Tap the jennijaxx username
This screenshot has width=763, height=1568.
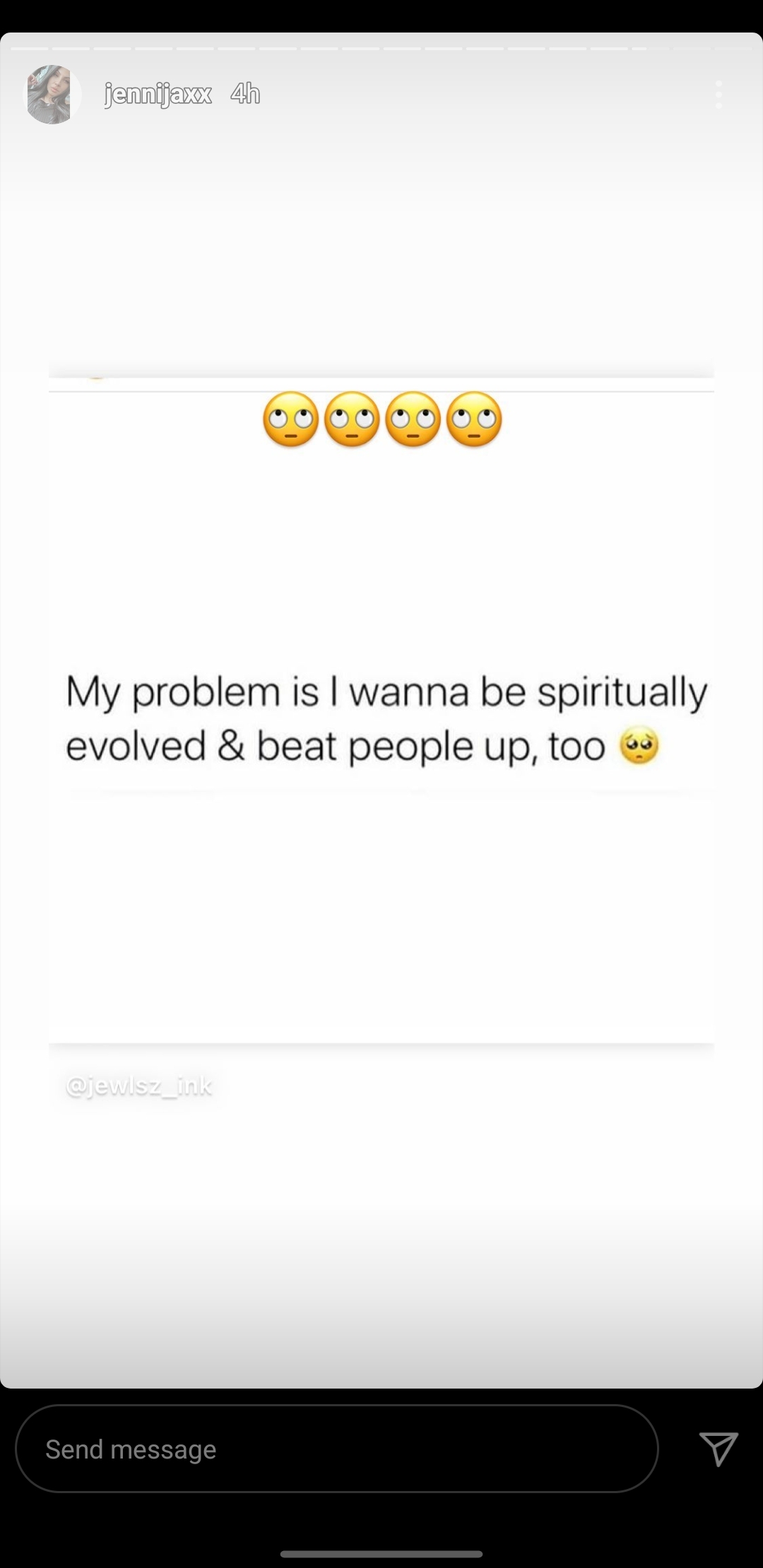158,94
